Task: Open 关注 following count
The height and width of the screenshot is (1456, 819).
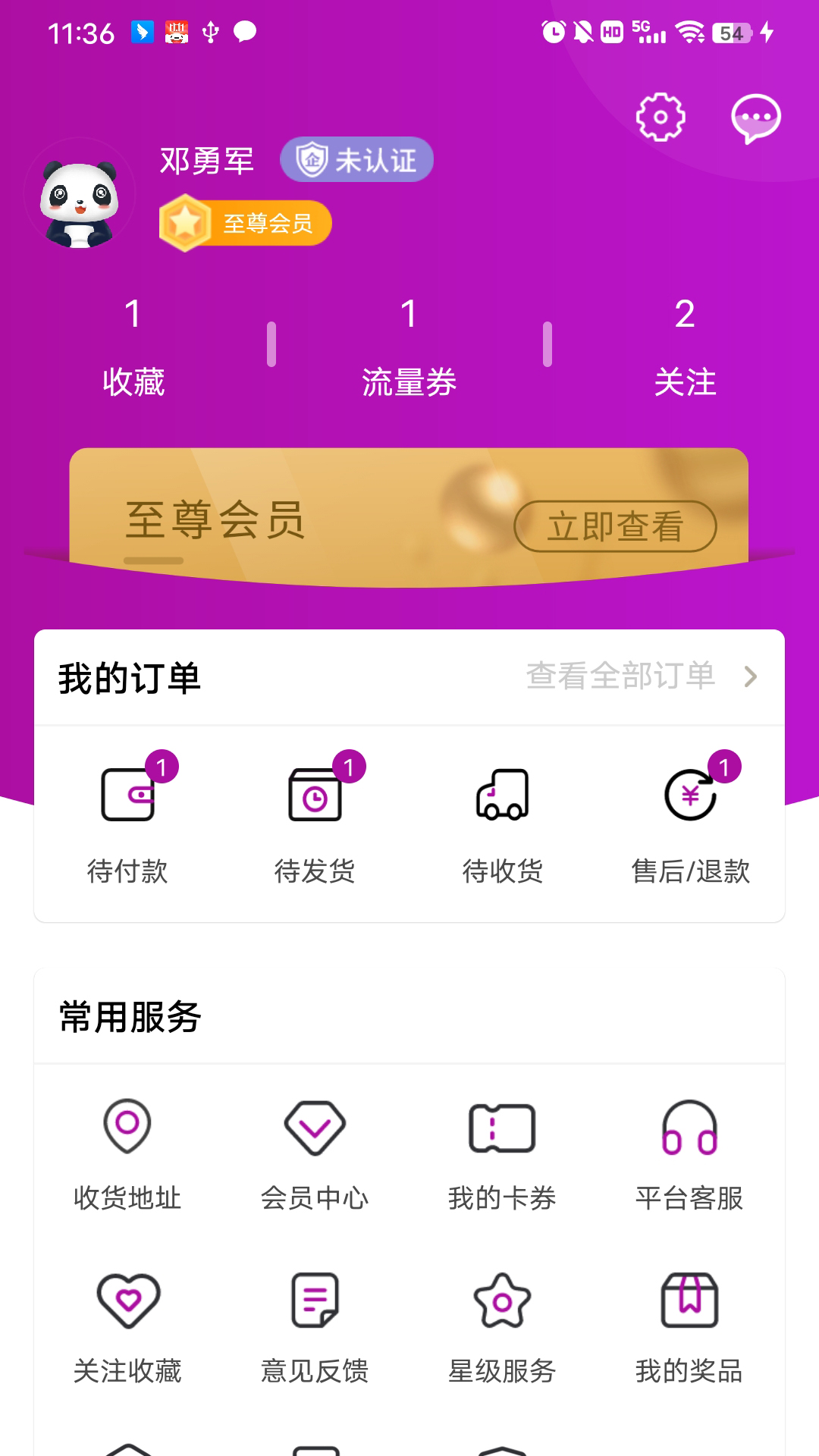Action: pyautogui.click(x=684, y=347)
